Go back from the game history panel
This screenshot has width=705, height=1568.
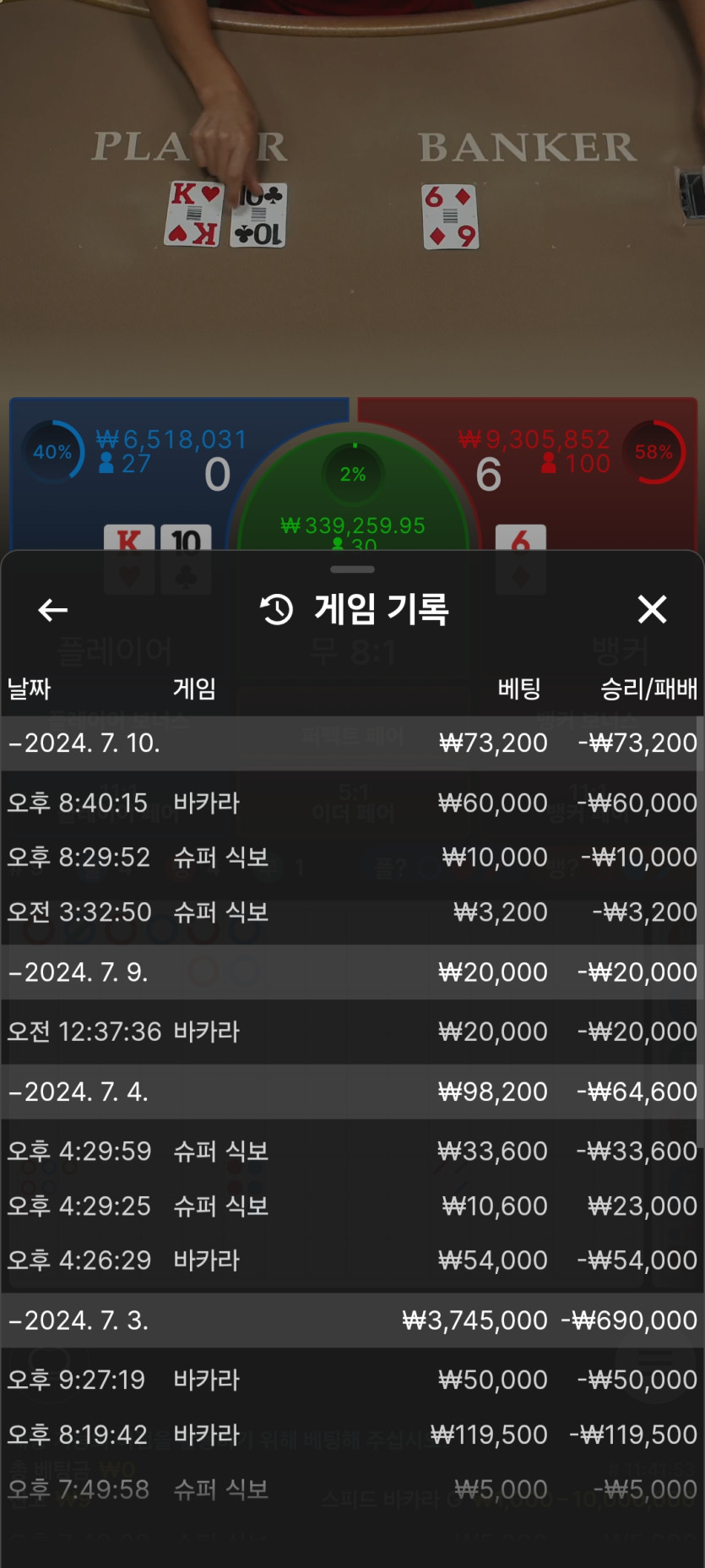(52, 609)
